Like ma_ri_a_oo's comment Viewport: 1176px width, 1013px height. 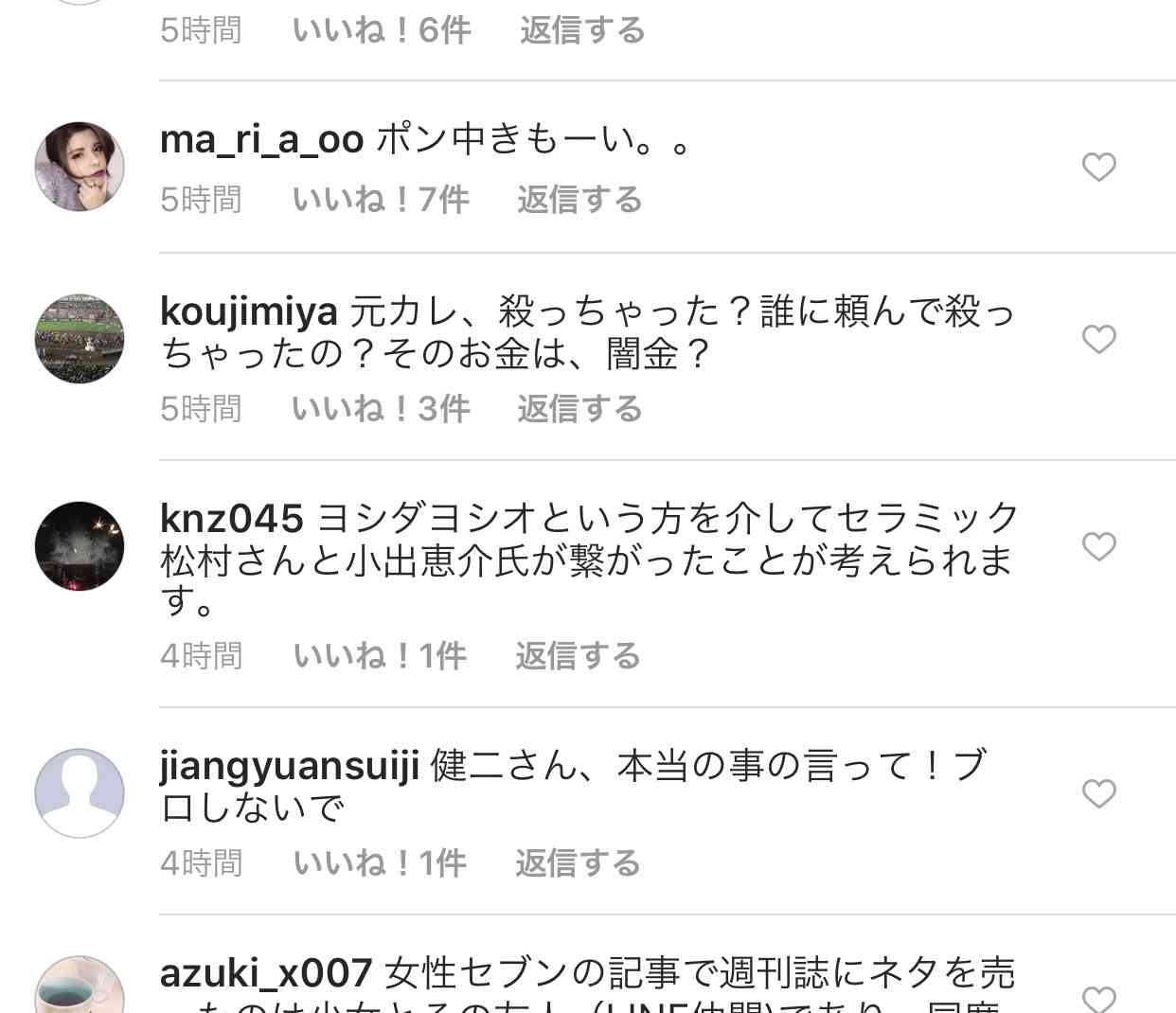tap(1098, 168)
